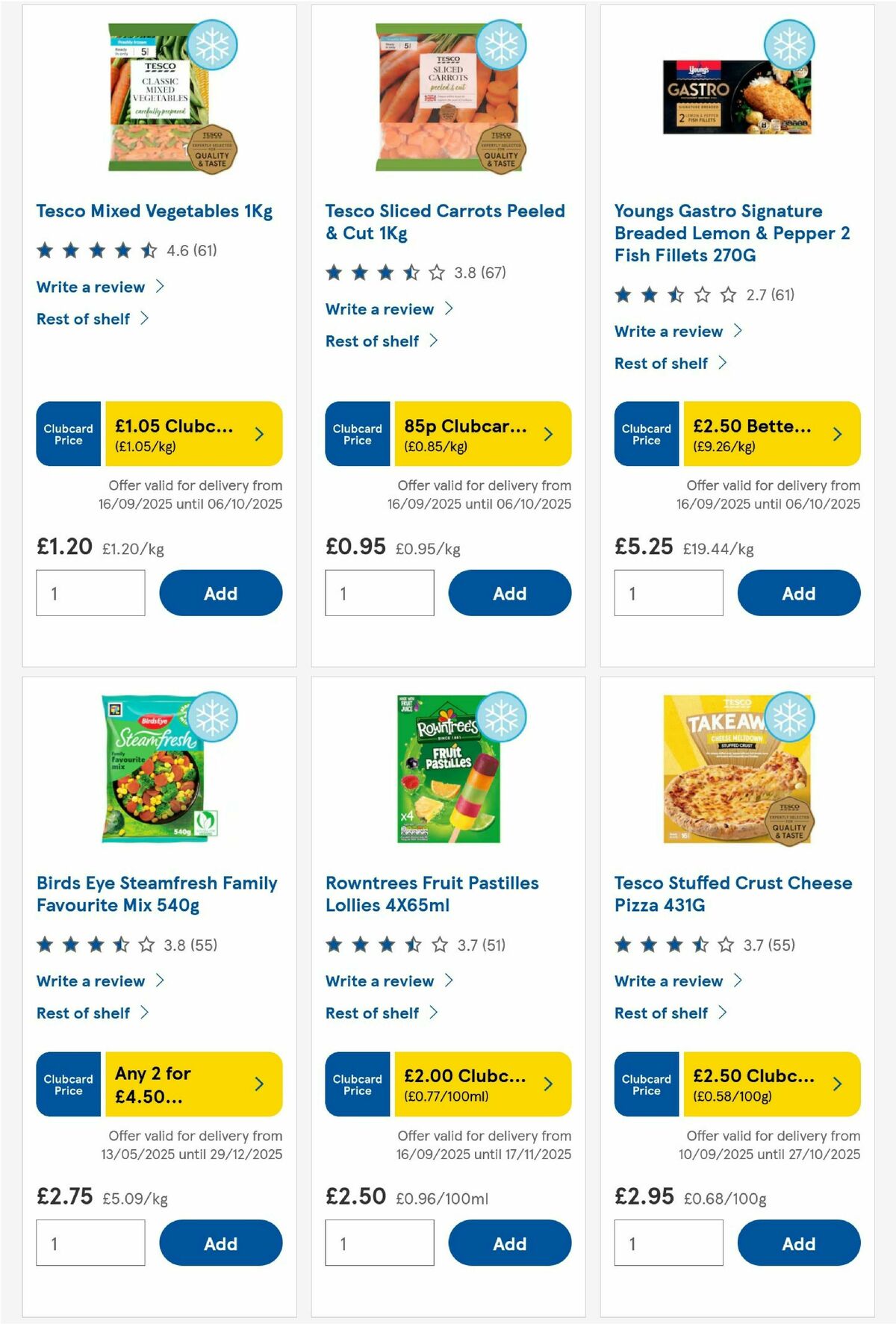Click the frozen snowflake icon on Tesco Mixed Vegetables

tap(213, 46)
